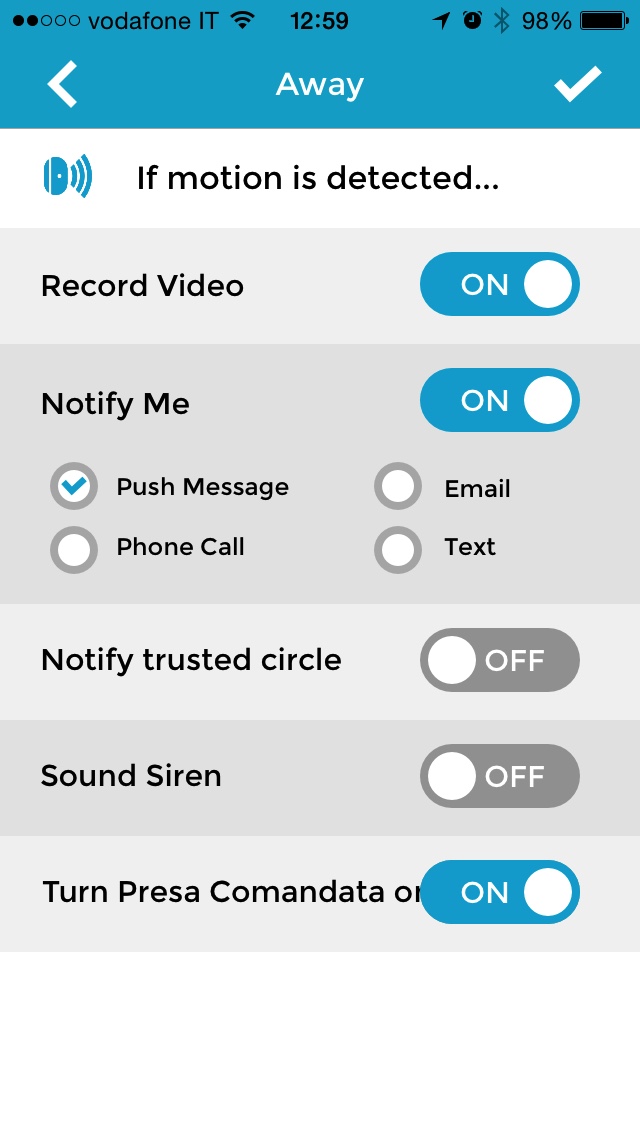Confirm Away settings with the checkmark
640x1136 pixels.
577,84
